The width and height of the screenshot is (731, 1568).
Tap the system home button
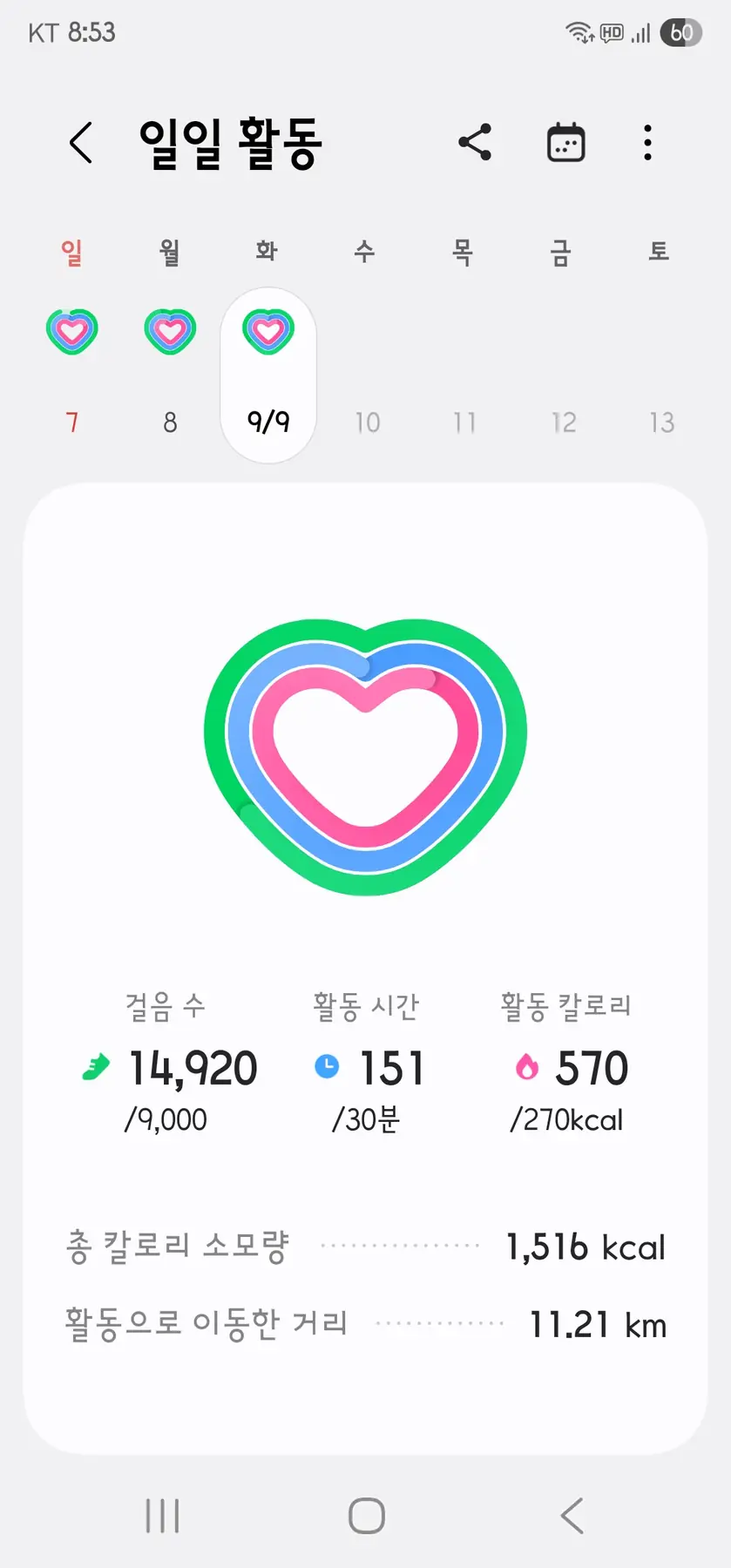[366, 1516]
